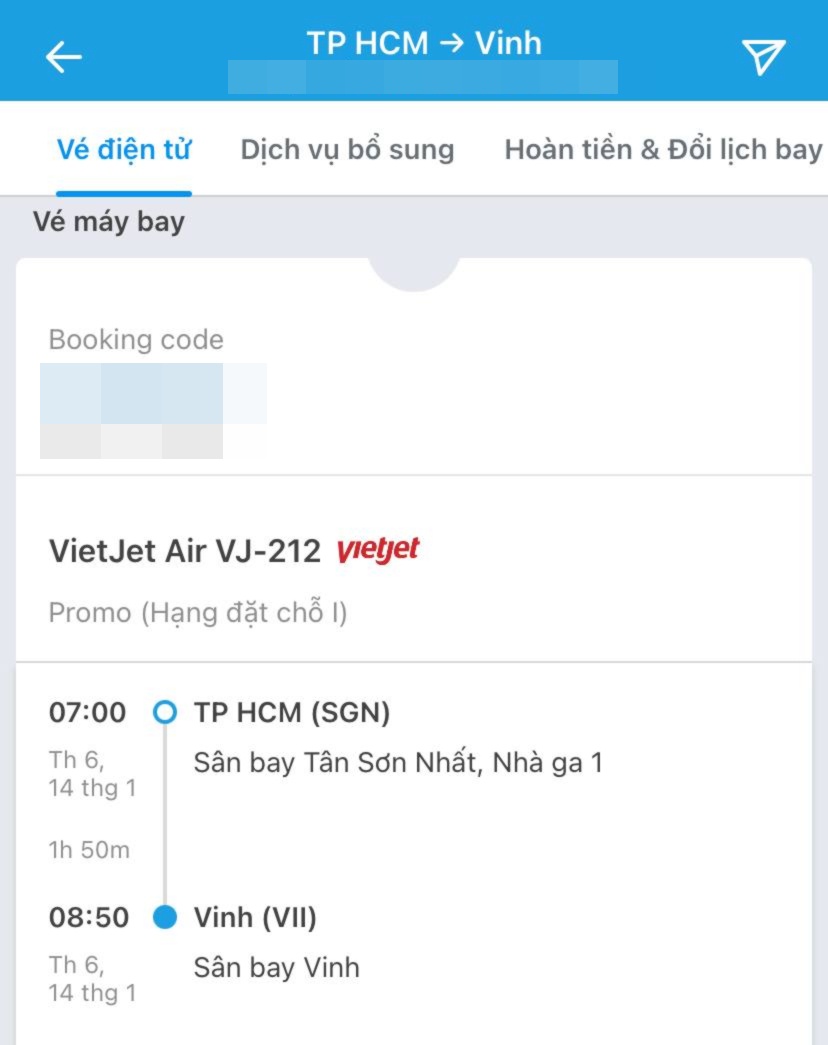Expand the flight details card notch
The width and height of the screenshot is (828, 1045).
[x=413, y=270]
